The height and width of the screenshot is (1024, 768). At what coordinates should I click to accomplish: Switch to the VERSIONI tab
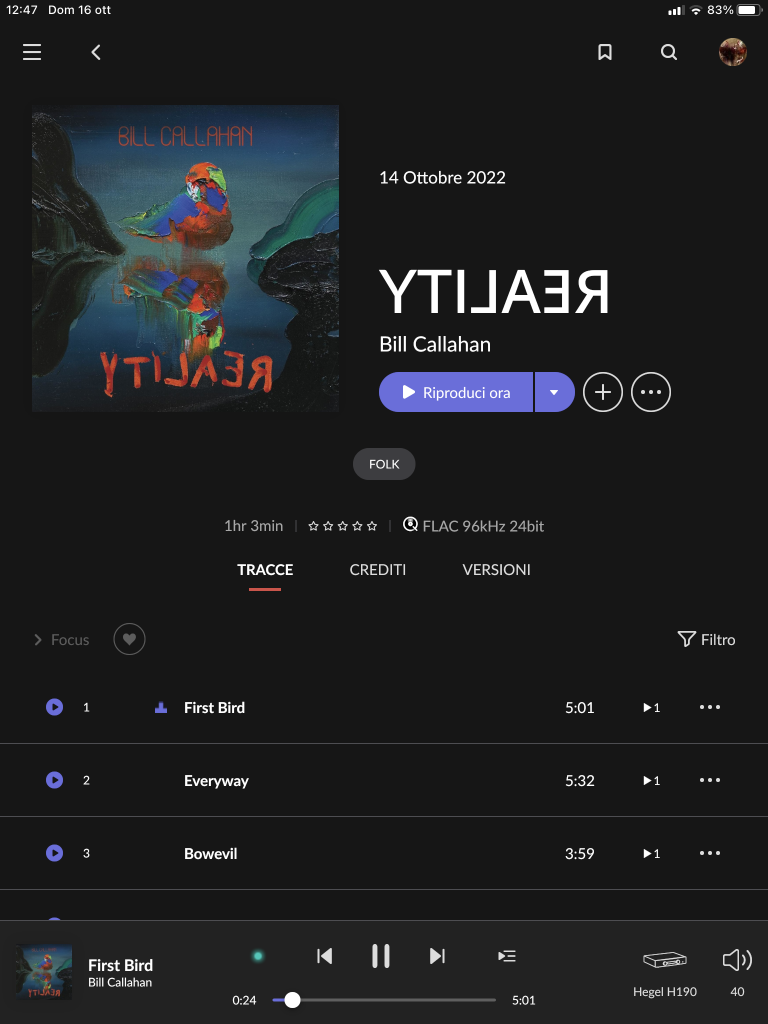[496, 570]
